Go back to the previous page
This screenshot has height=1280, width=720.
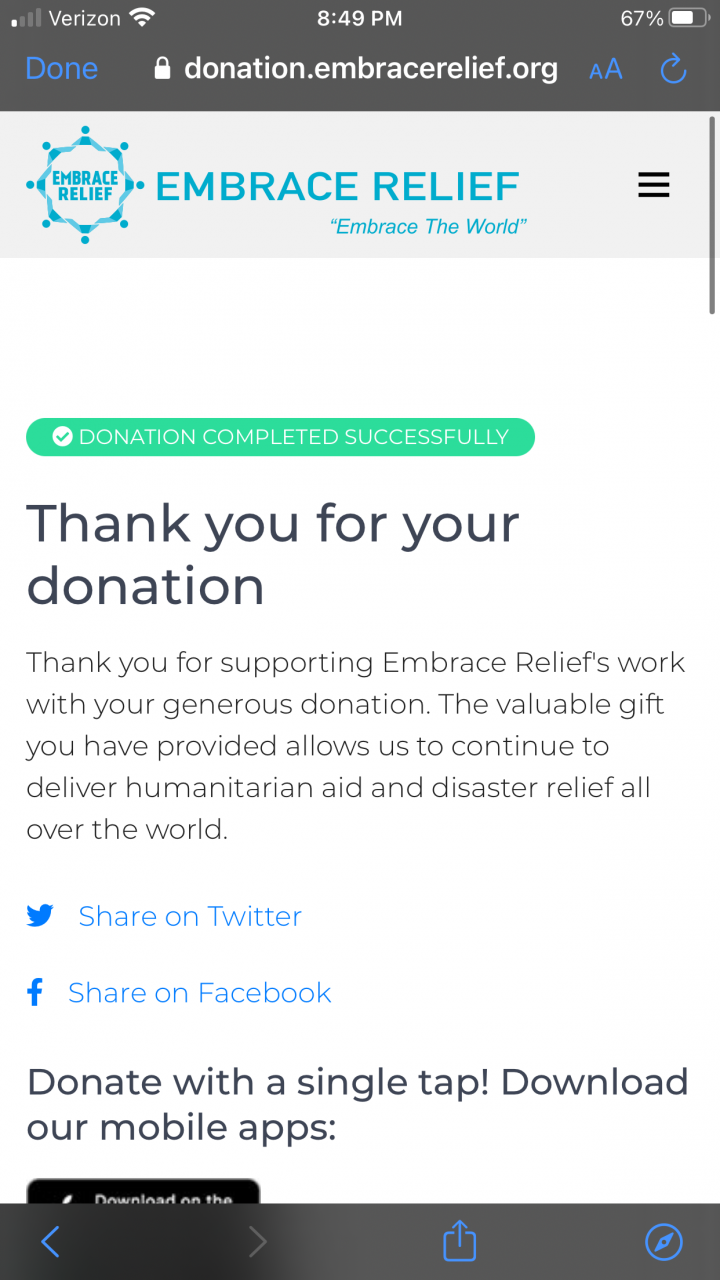(50, 1242)
